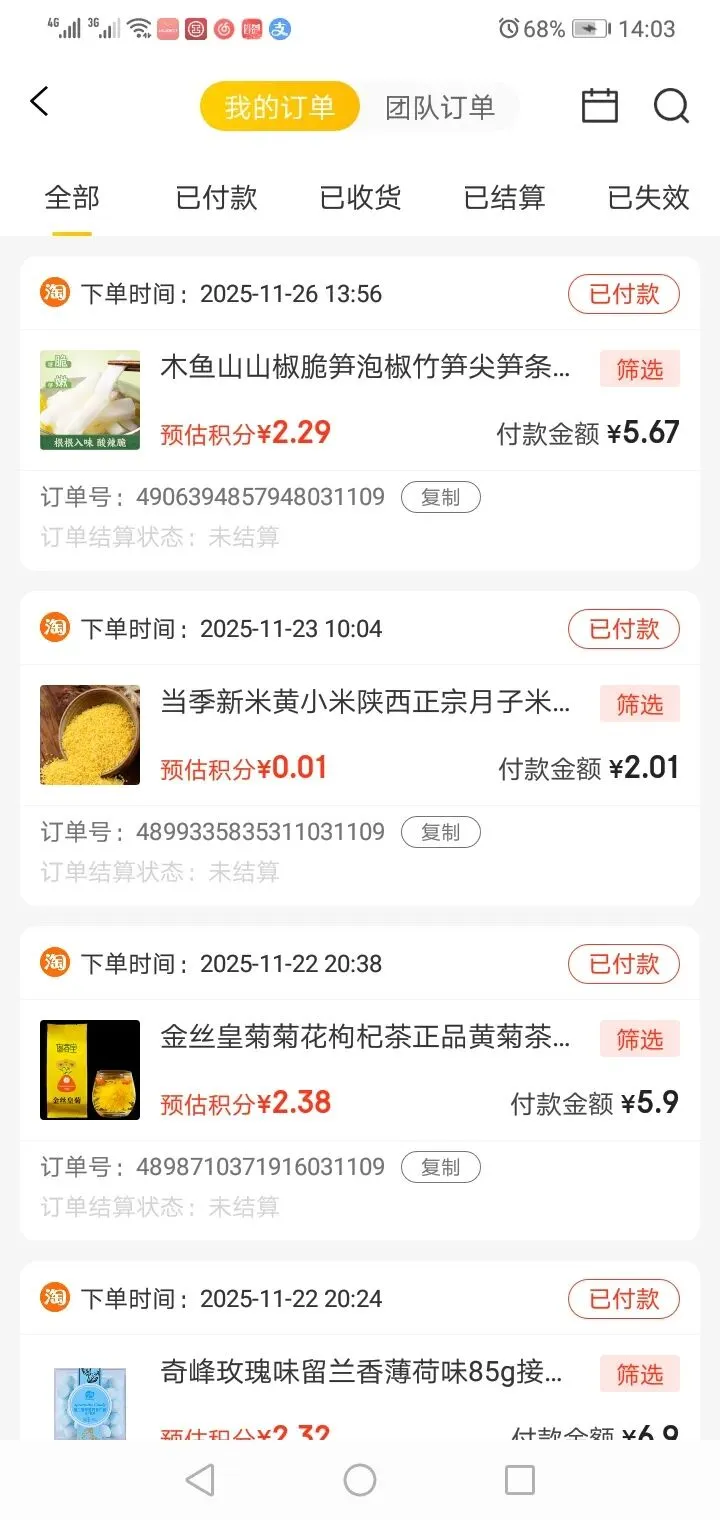This screenshot has width=720, height=1520.
Task: Copy order number 4906394857948031109
Action: coord(440,497)
